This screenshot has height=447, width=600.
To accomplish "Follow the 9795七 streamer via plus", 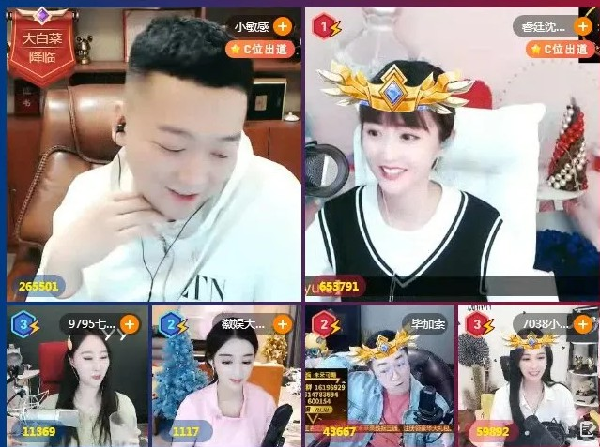I will (129, 324).
